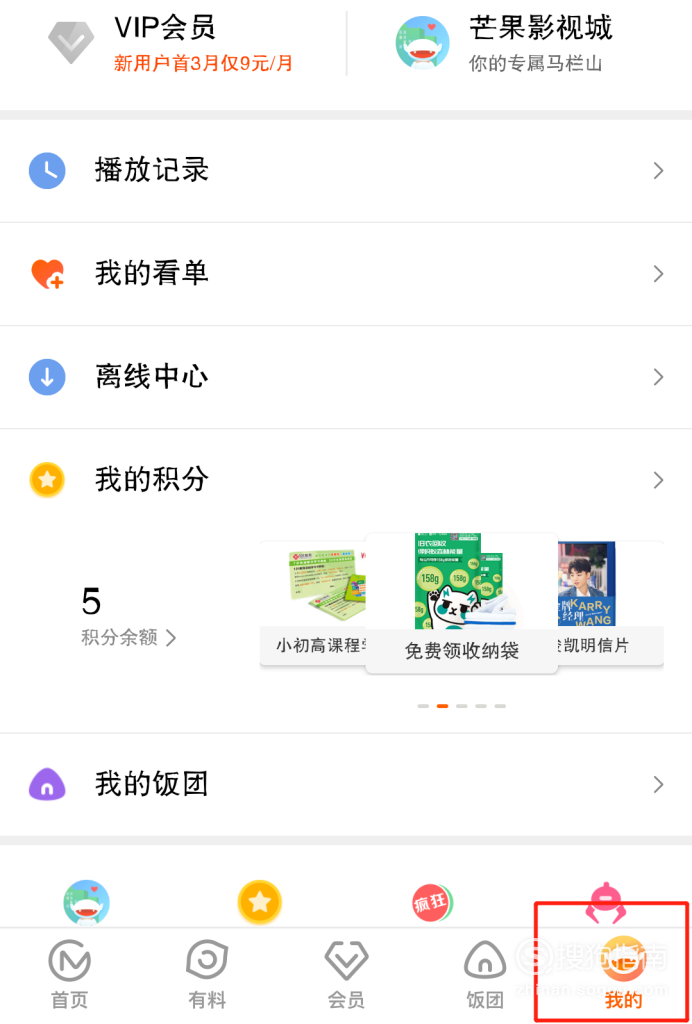This screenshot has height=1024, width=692.
Task: Open the VIP会员 membership entry
Action: [x=172, y=43]
